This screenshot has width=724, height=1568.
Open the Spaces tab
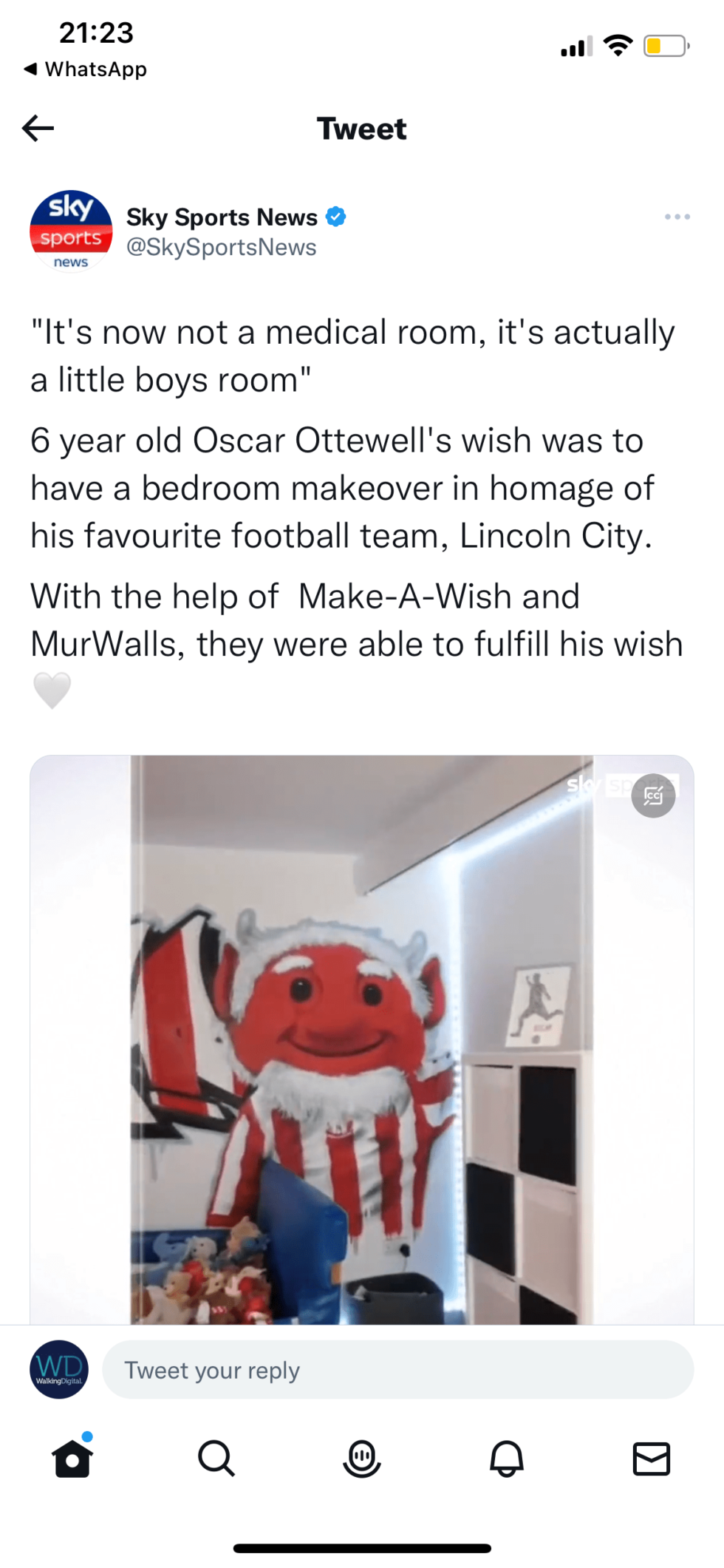[362, 1459]
